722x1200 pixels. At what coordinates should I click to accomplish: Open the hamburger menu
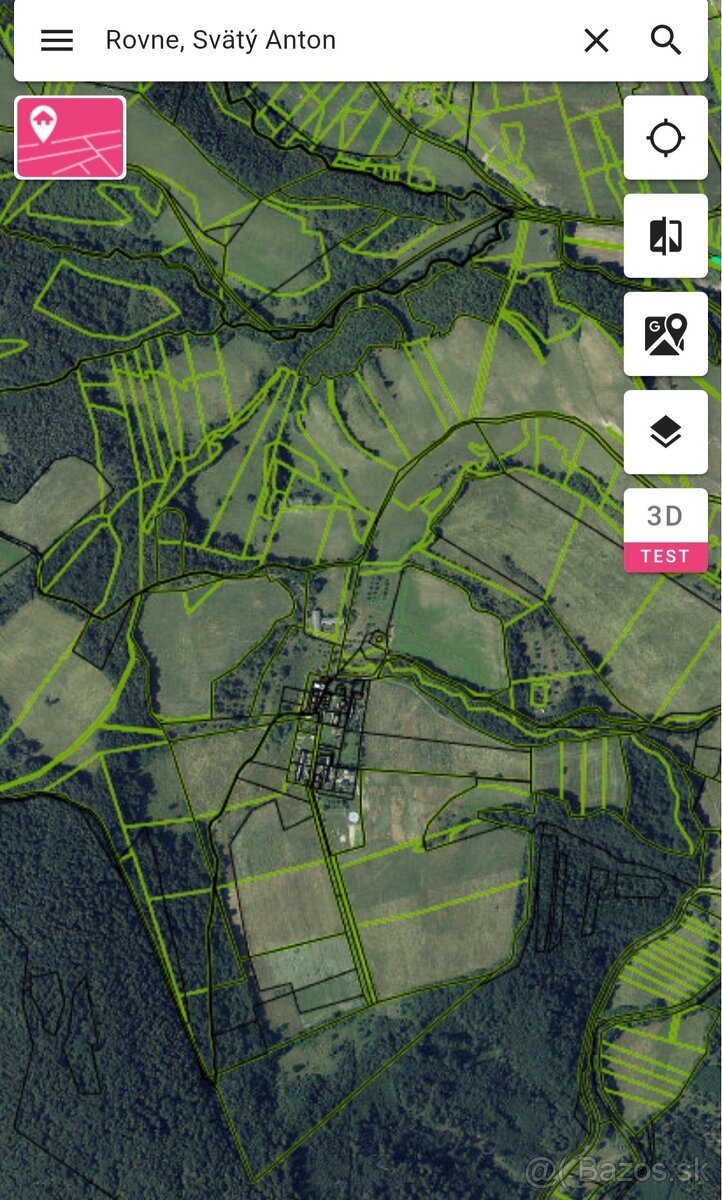57,40
